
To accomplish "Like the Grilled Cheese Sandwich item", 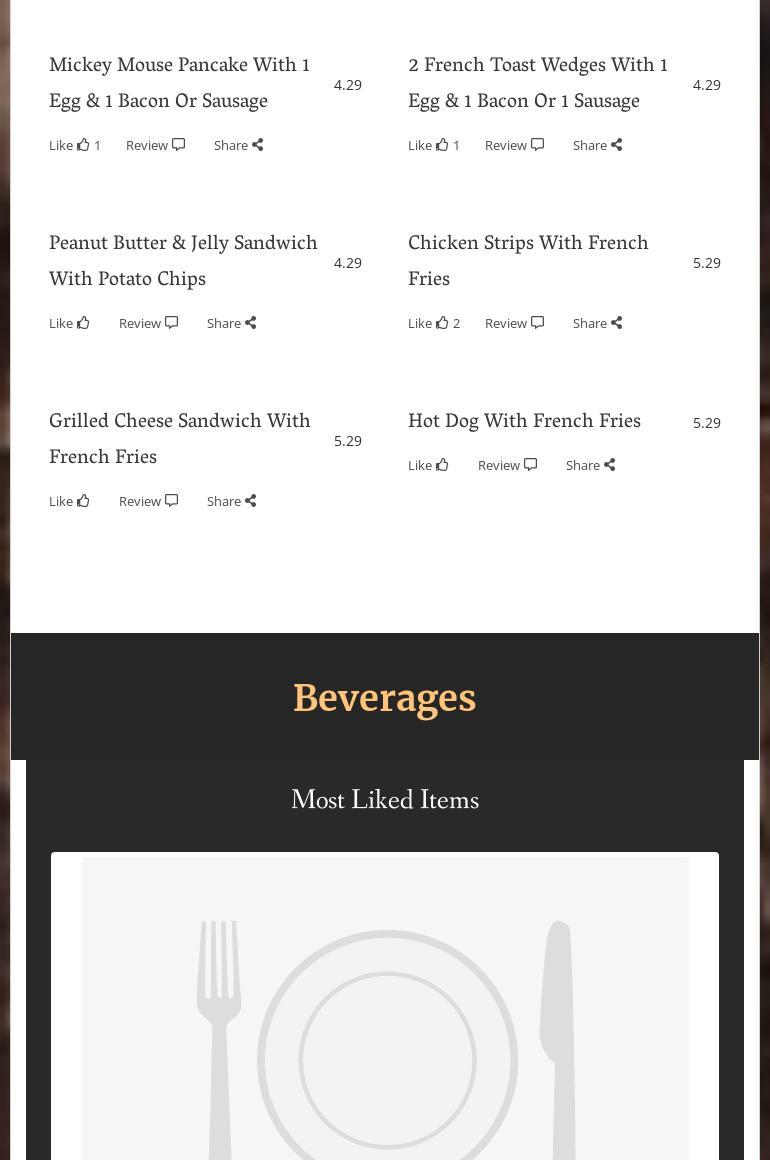I will tap(69, 501).
